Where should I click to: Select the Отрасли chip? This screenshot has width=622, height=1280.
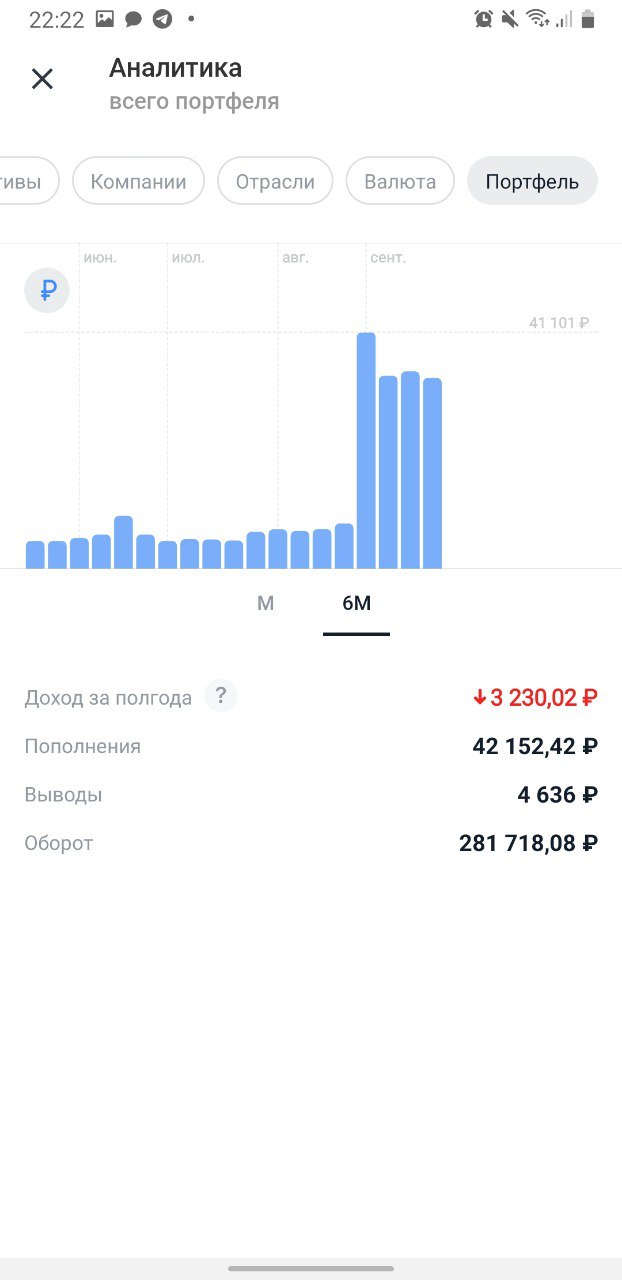click(x=275, y=182)
